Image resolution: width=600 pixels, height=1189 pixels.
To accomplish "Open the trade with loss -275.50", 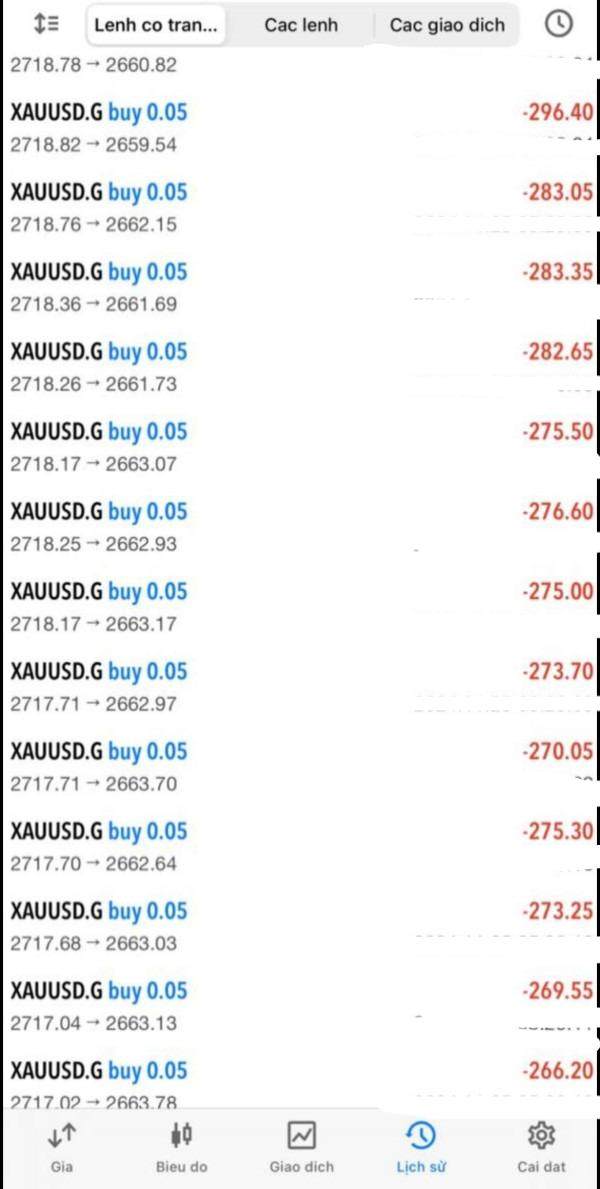I will pos(300,447).
